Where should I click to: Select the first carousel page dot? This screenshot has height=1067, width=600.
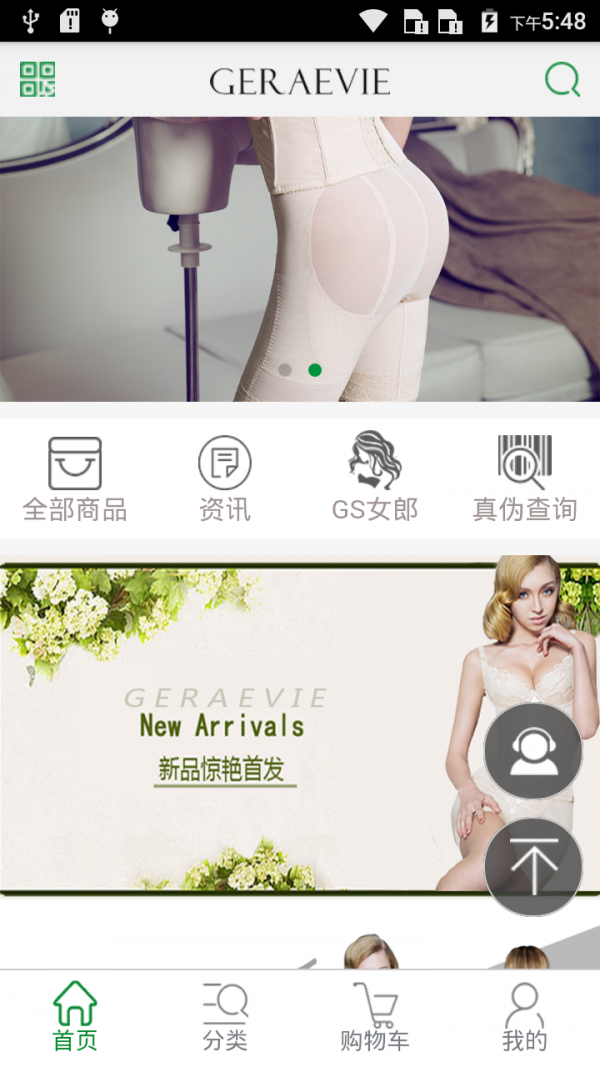pyautogui.click(x=285, y=370)
